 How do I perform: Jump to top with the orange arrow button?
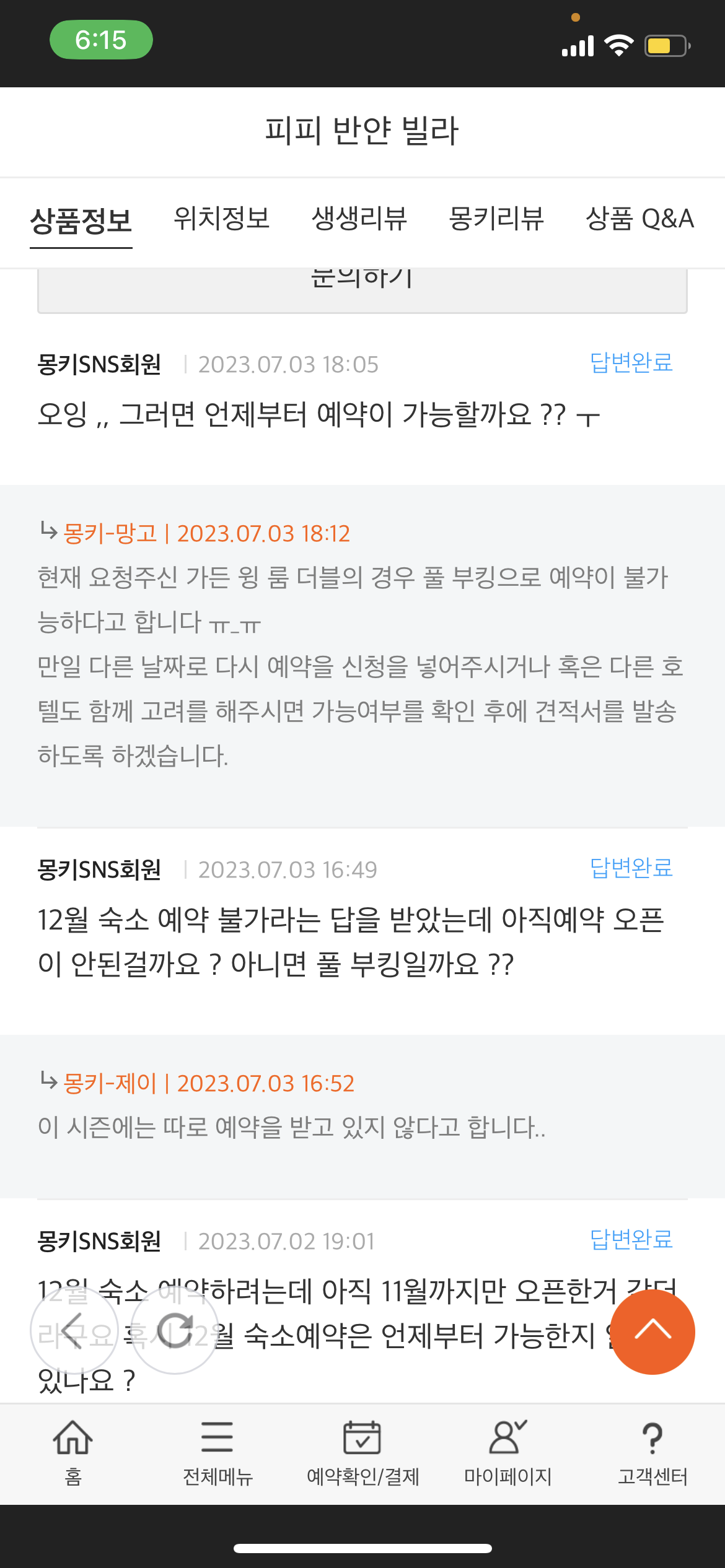[652, 1331]
